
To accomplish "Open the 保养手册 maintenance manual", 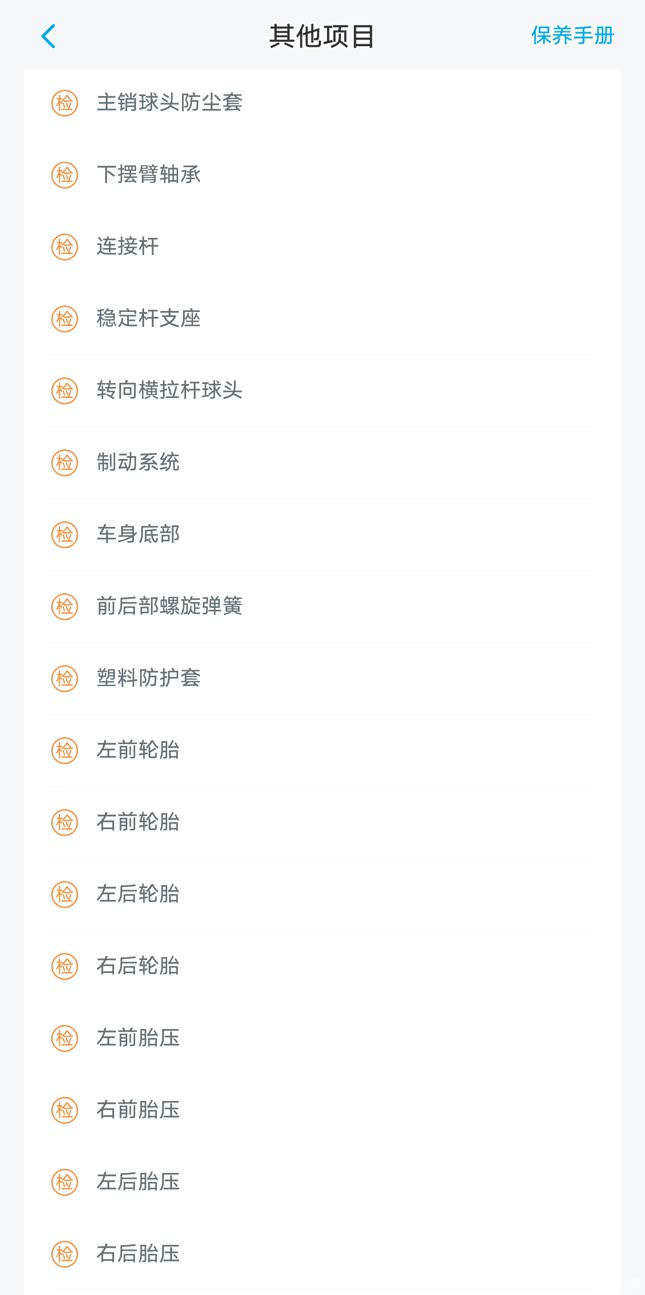I will (572, 37).
